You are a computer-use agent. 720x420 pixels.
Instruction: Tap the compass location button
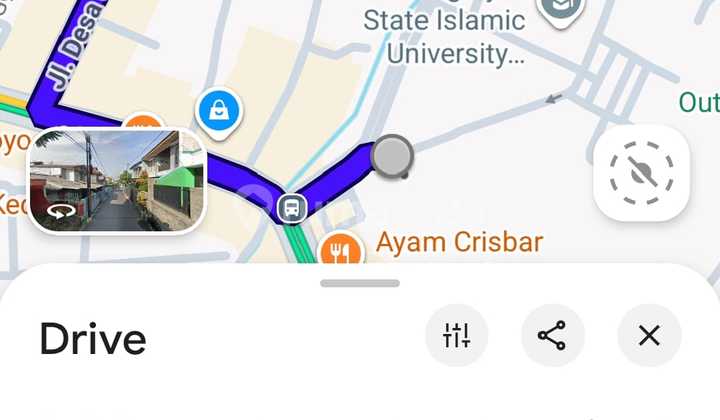641,172
